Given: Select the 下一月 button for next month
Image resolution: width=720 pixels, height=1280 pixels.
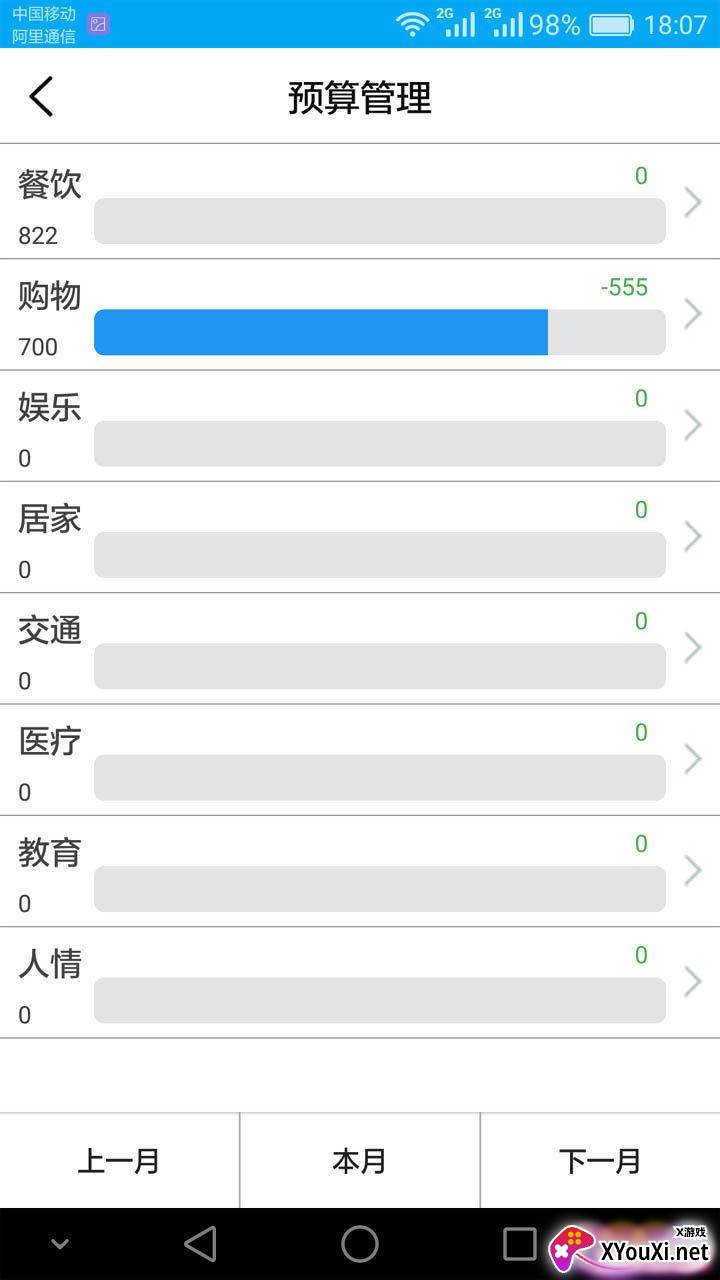Looking at the screenshot, I should (599, 1161).
